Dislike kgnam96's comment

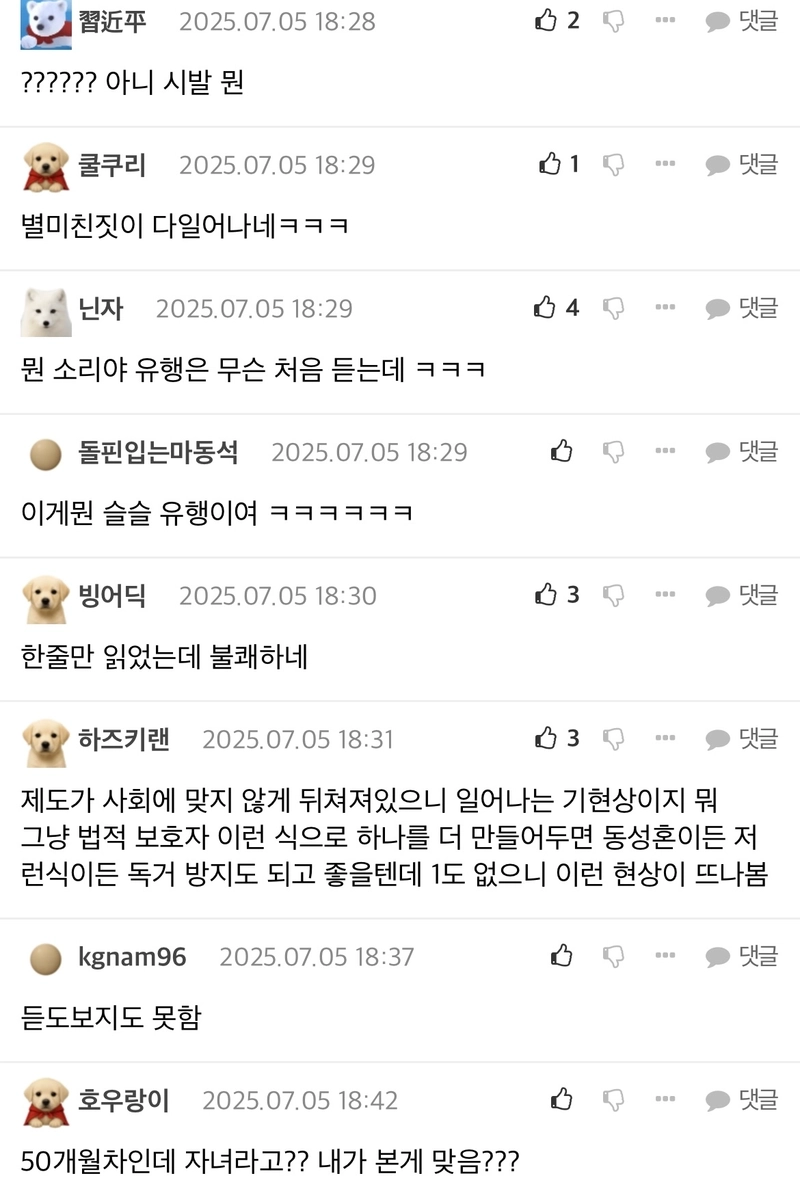click(x=614, y=956)
